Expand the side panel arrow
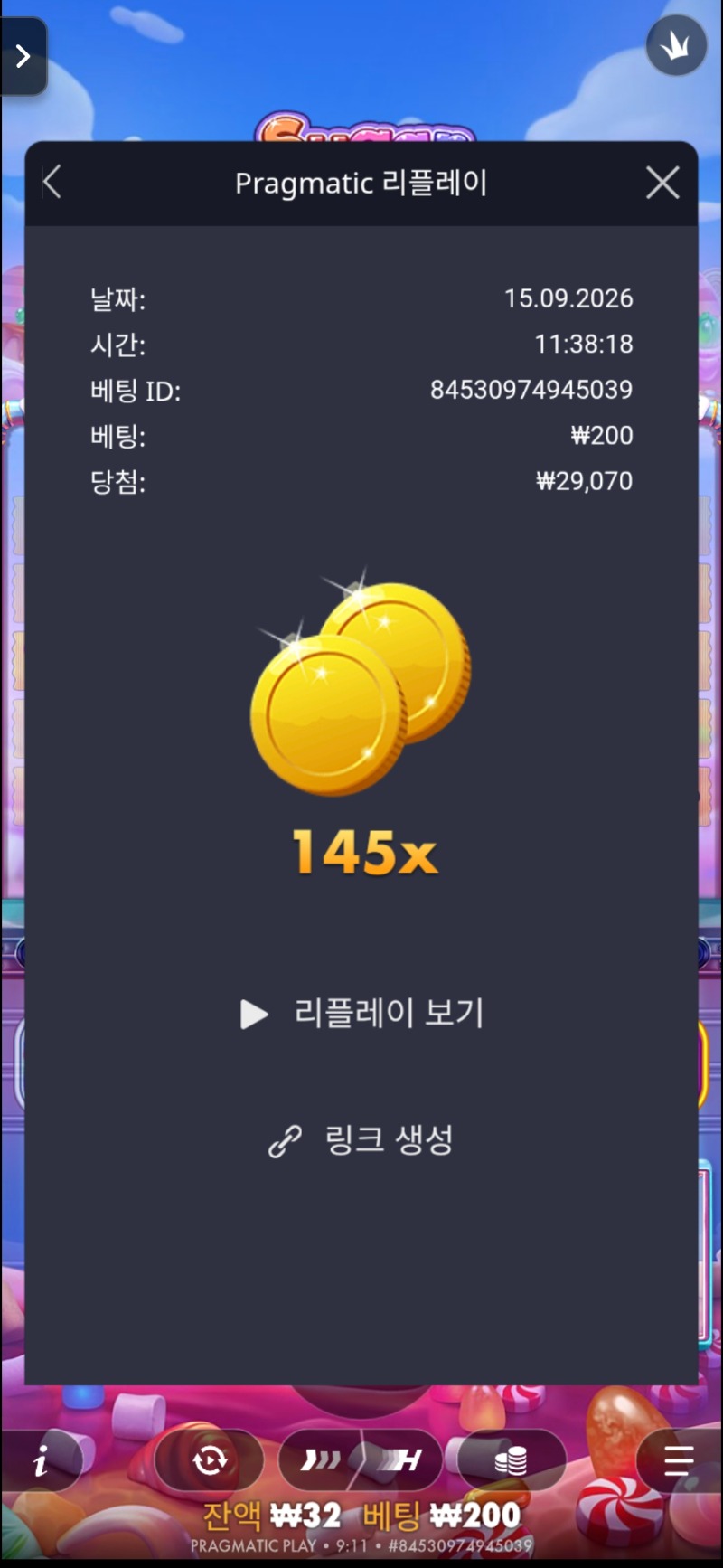The height and width of the screenshot is (1568, 723). click(x=23, y=56)
